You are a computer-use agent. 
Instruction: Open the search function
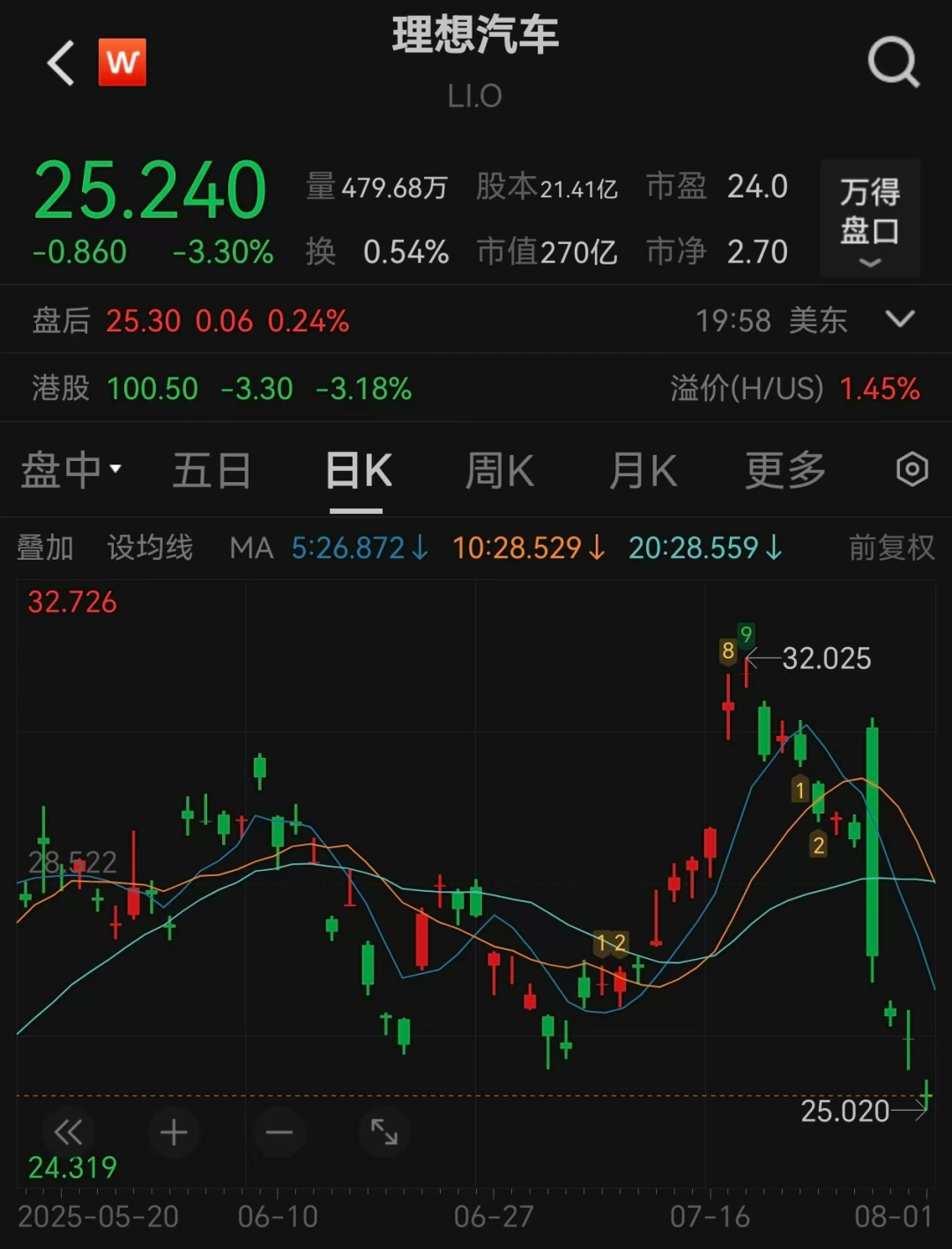click(893, 63)
